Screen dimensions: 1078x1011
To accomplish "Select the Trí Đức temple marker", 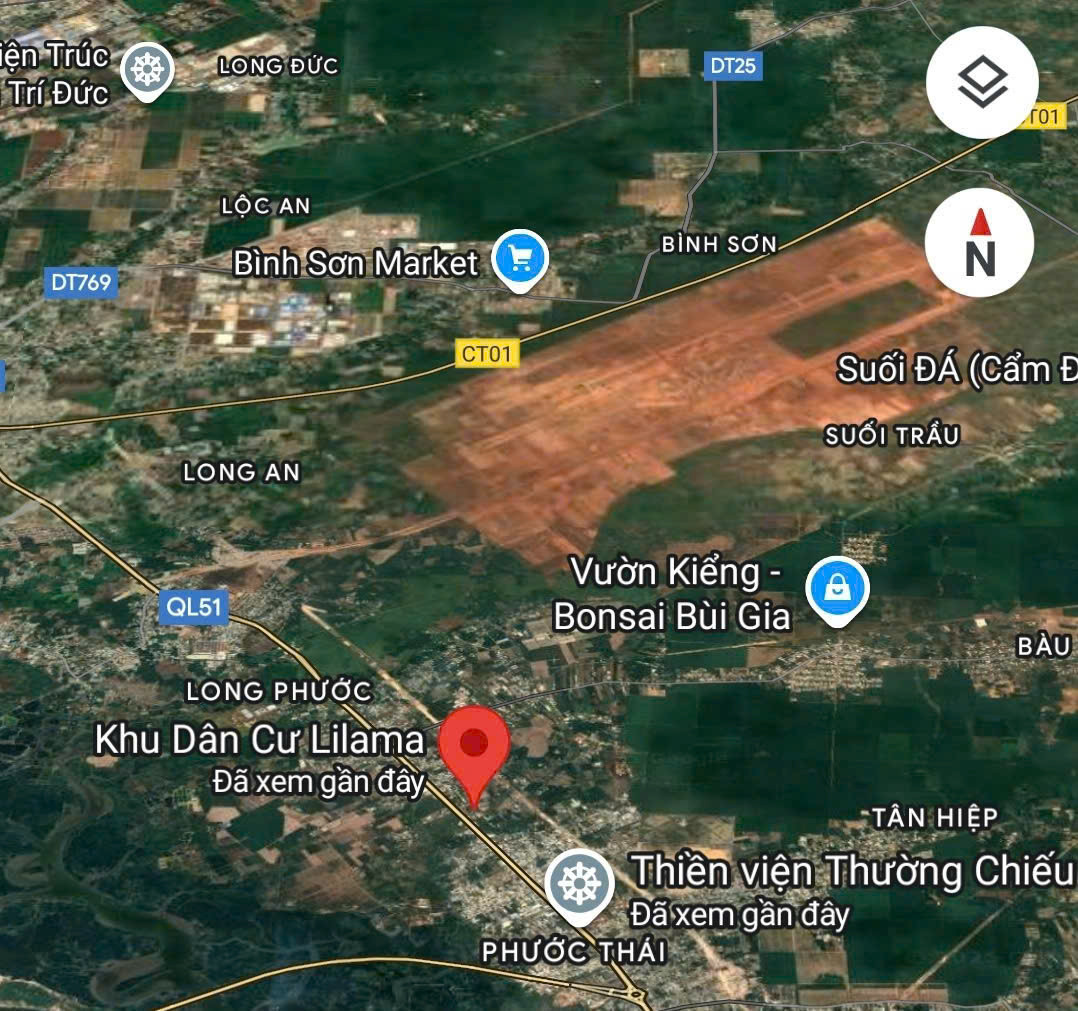I will click(x=147, y=71).
